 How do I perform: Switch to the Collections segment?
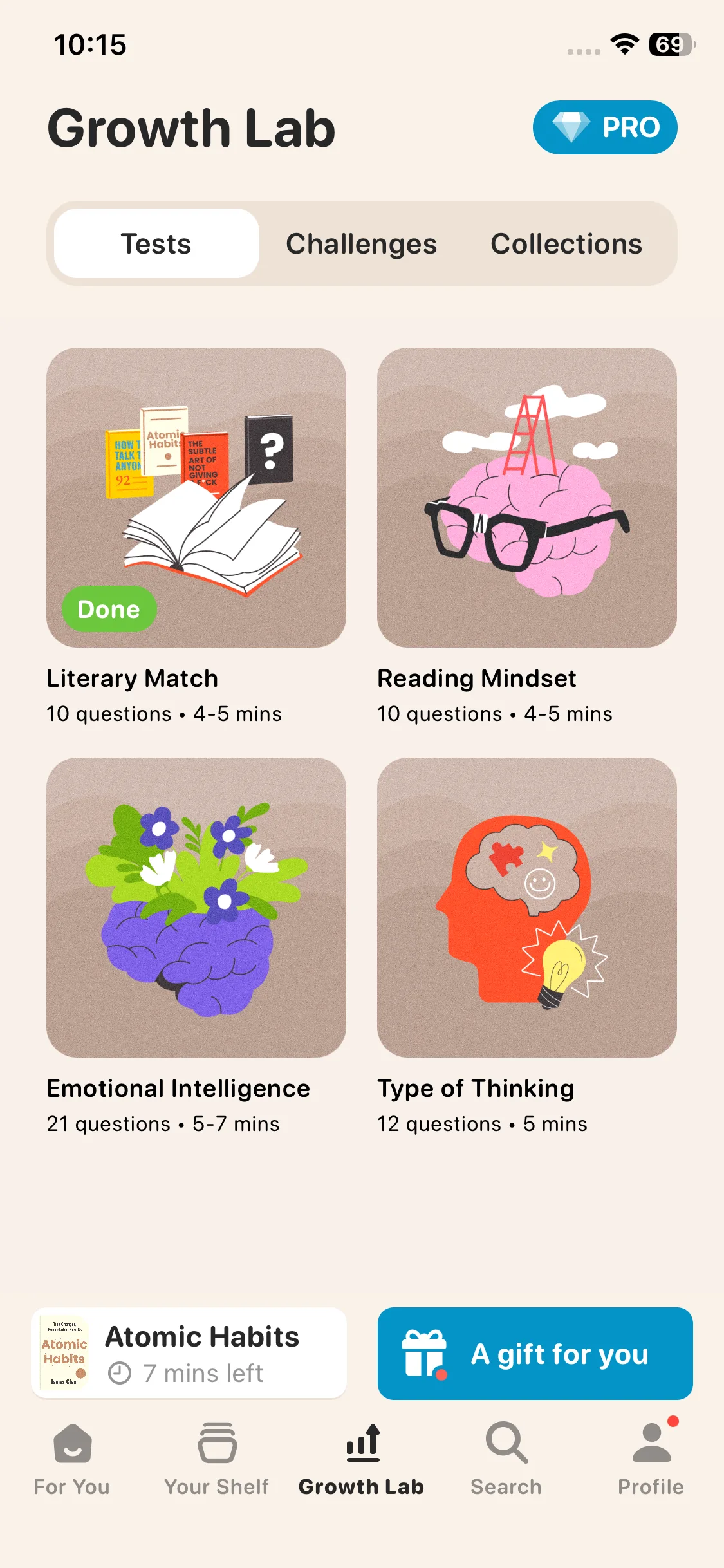[x=566, y=244]
